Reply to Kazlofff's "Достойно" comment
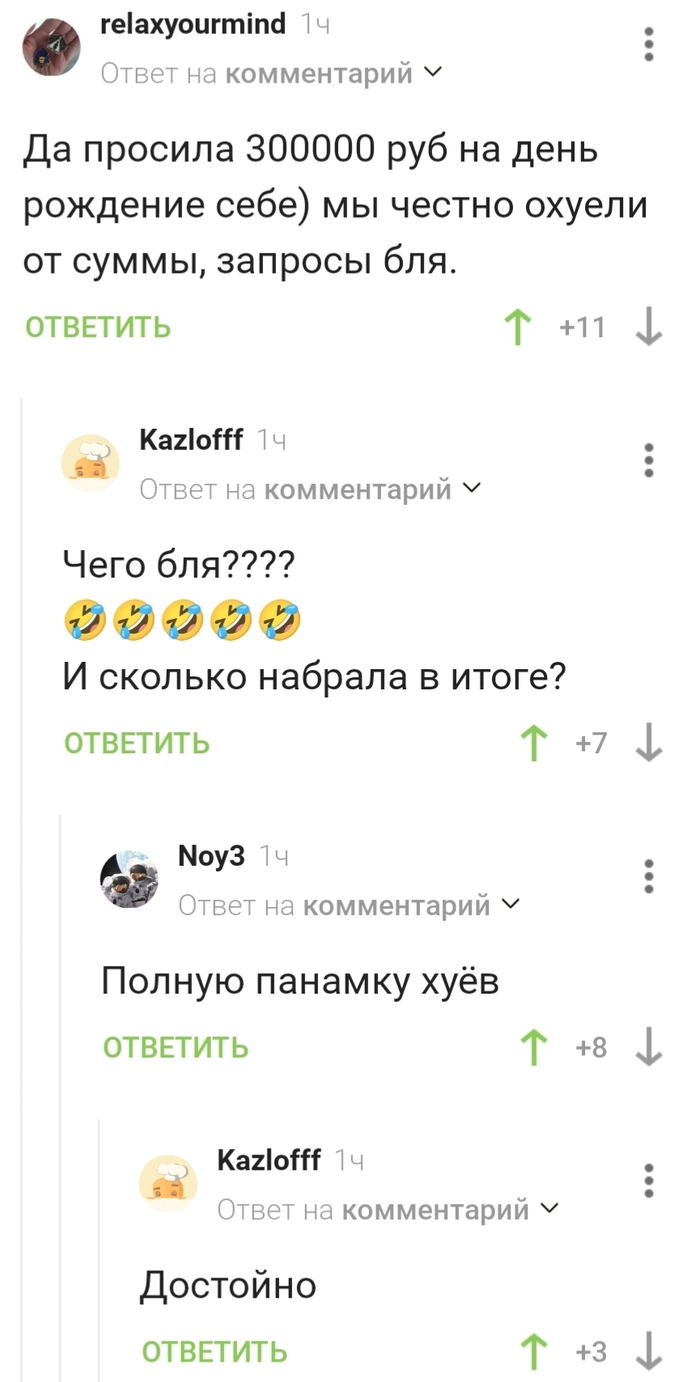This screenshot has width=700, height=1382. (215, 1352)
